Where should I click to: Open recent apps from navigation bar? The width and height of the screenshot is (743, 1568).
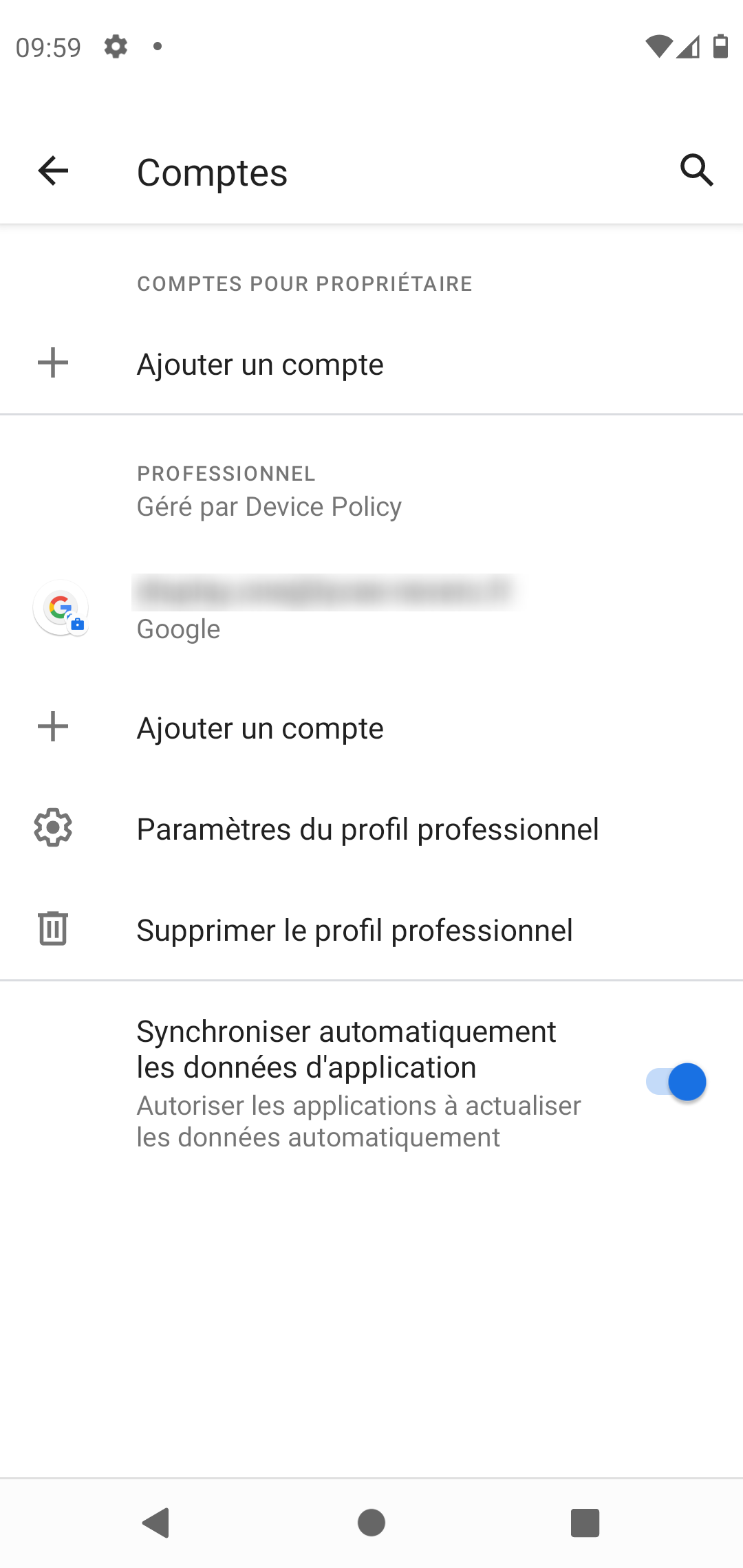[x=585, y=1523]
